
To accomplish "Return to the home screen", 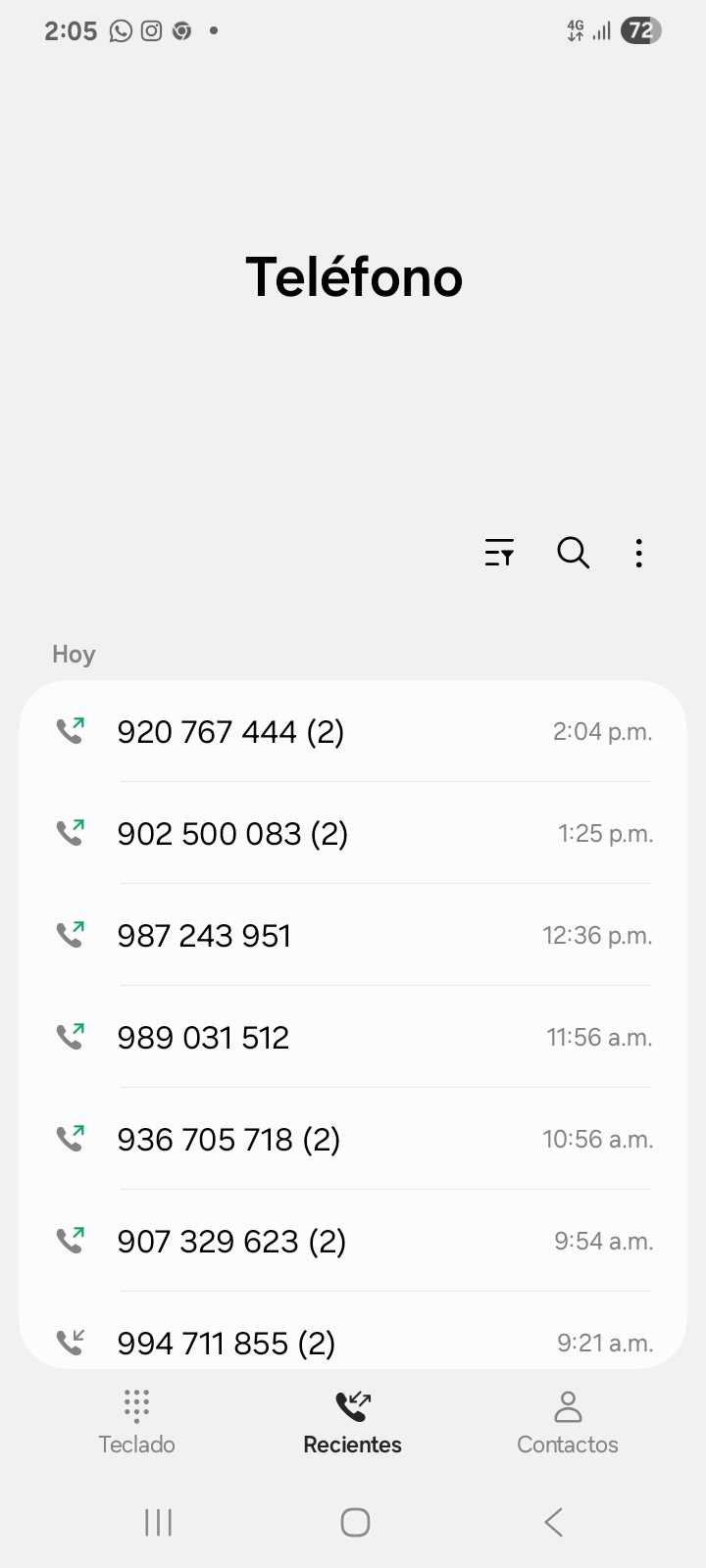I will click(x=355, y=1522).
